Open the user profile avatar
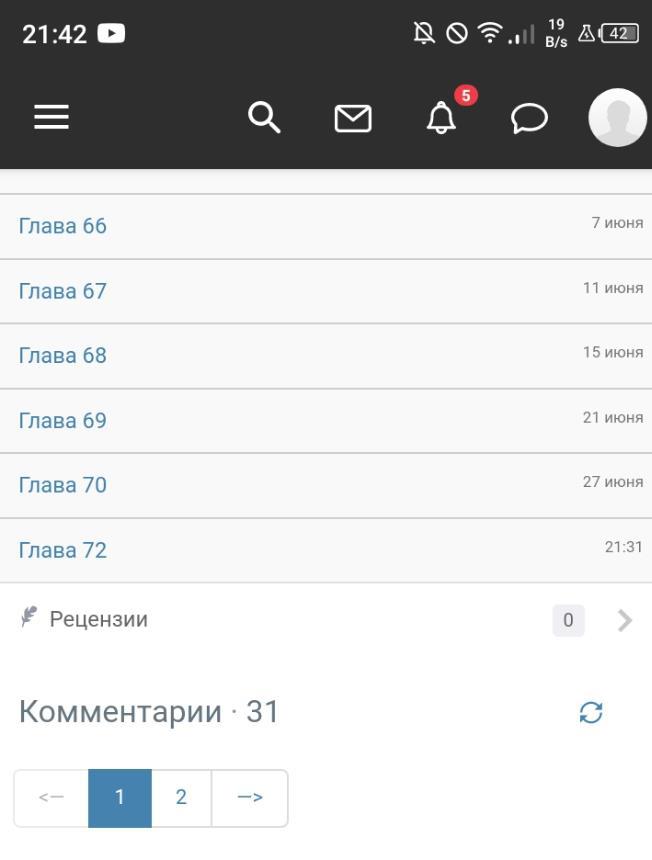Viewport: 652px width, 860px height. click(618, 118)
